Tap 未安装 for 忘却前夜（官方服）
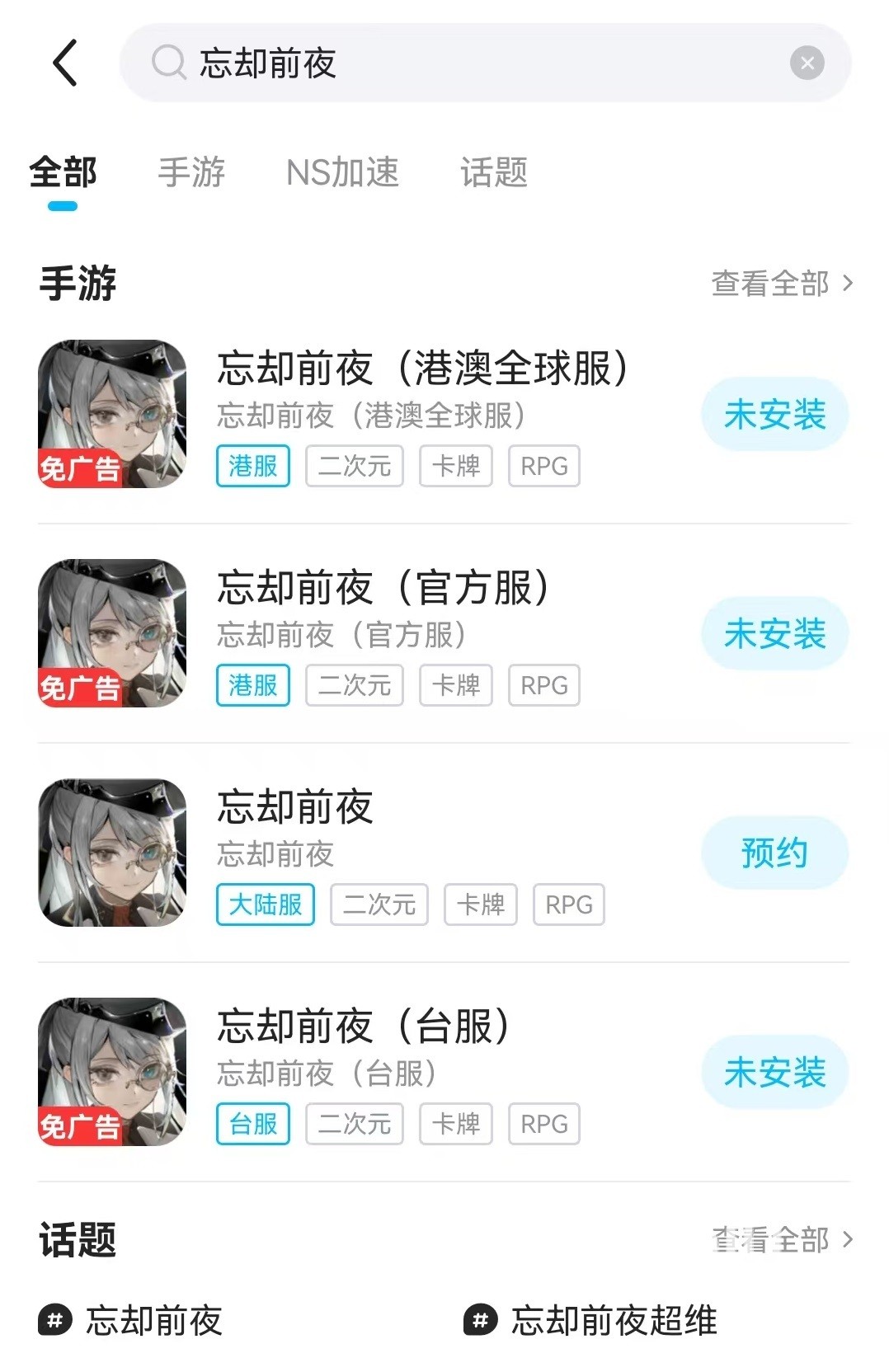 pyautogui.click(x=774, y=634)
